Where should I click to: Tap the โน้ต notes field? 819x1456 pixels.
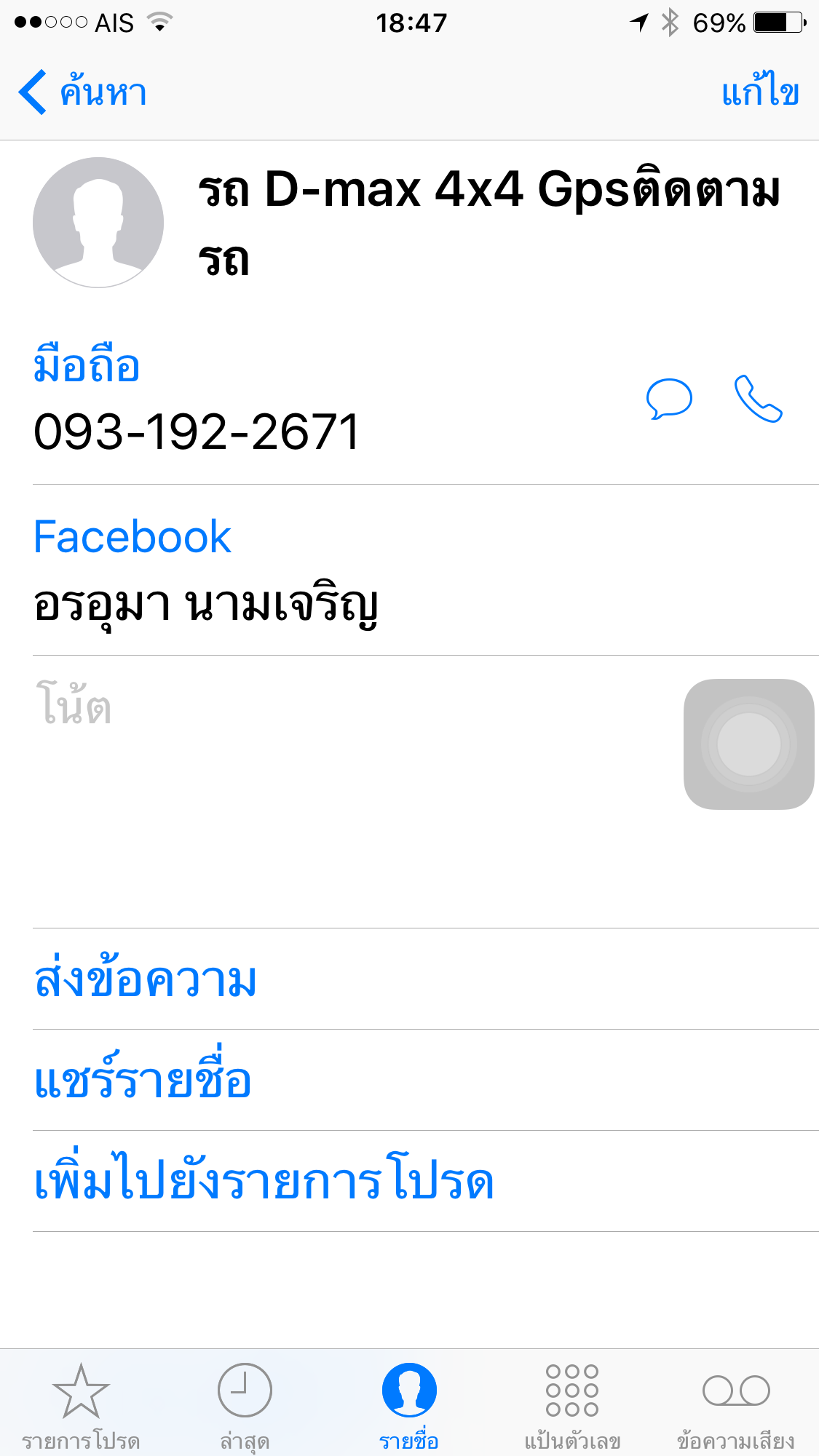[x=291, y=786]
